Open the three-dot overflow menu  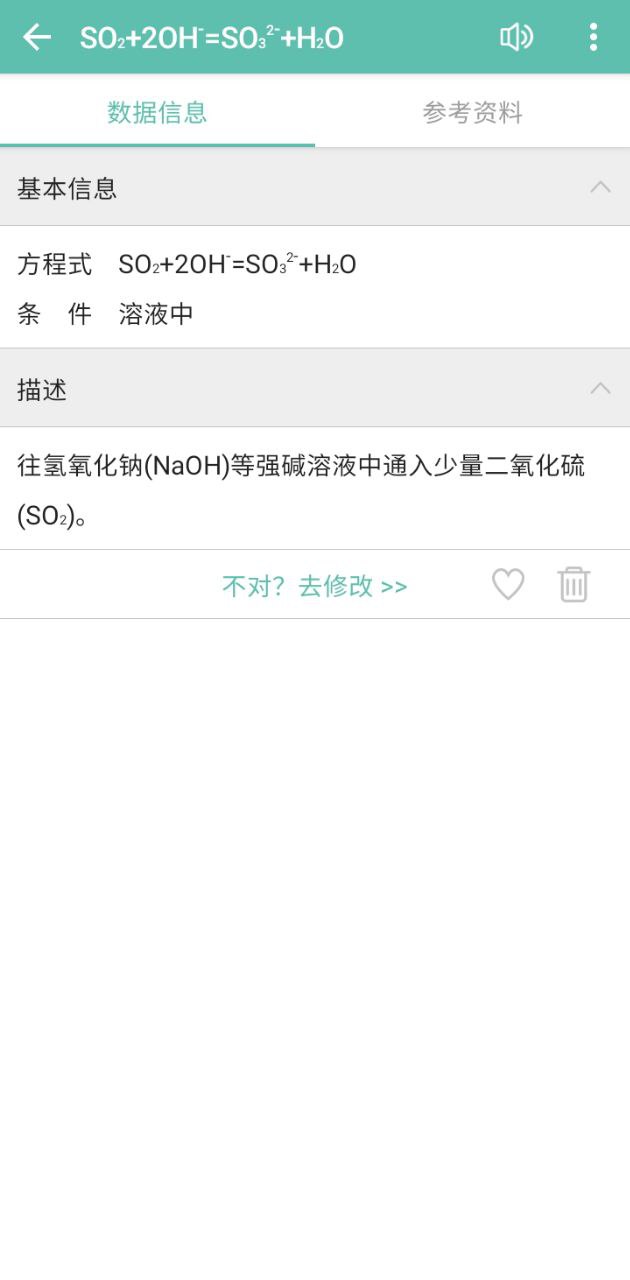[x=593, y=37]
